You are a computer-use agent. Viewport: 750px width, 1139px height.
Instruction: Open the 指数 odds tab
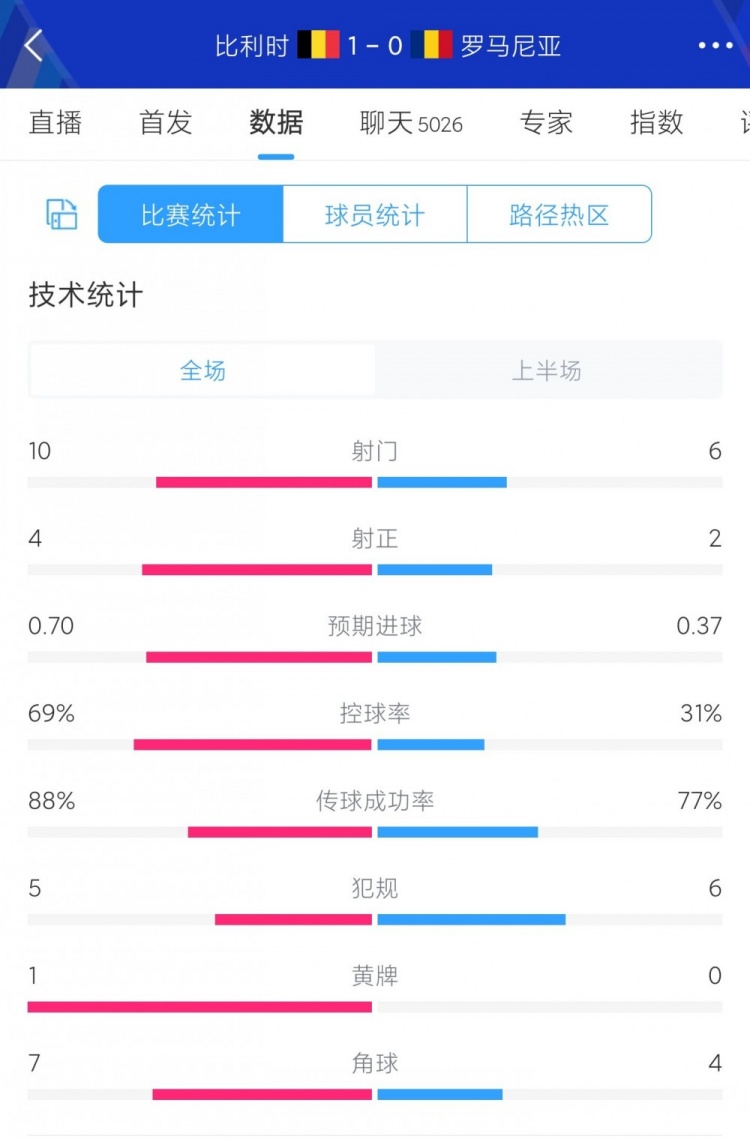655,122
